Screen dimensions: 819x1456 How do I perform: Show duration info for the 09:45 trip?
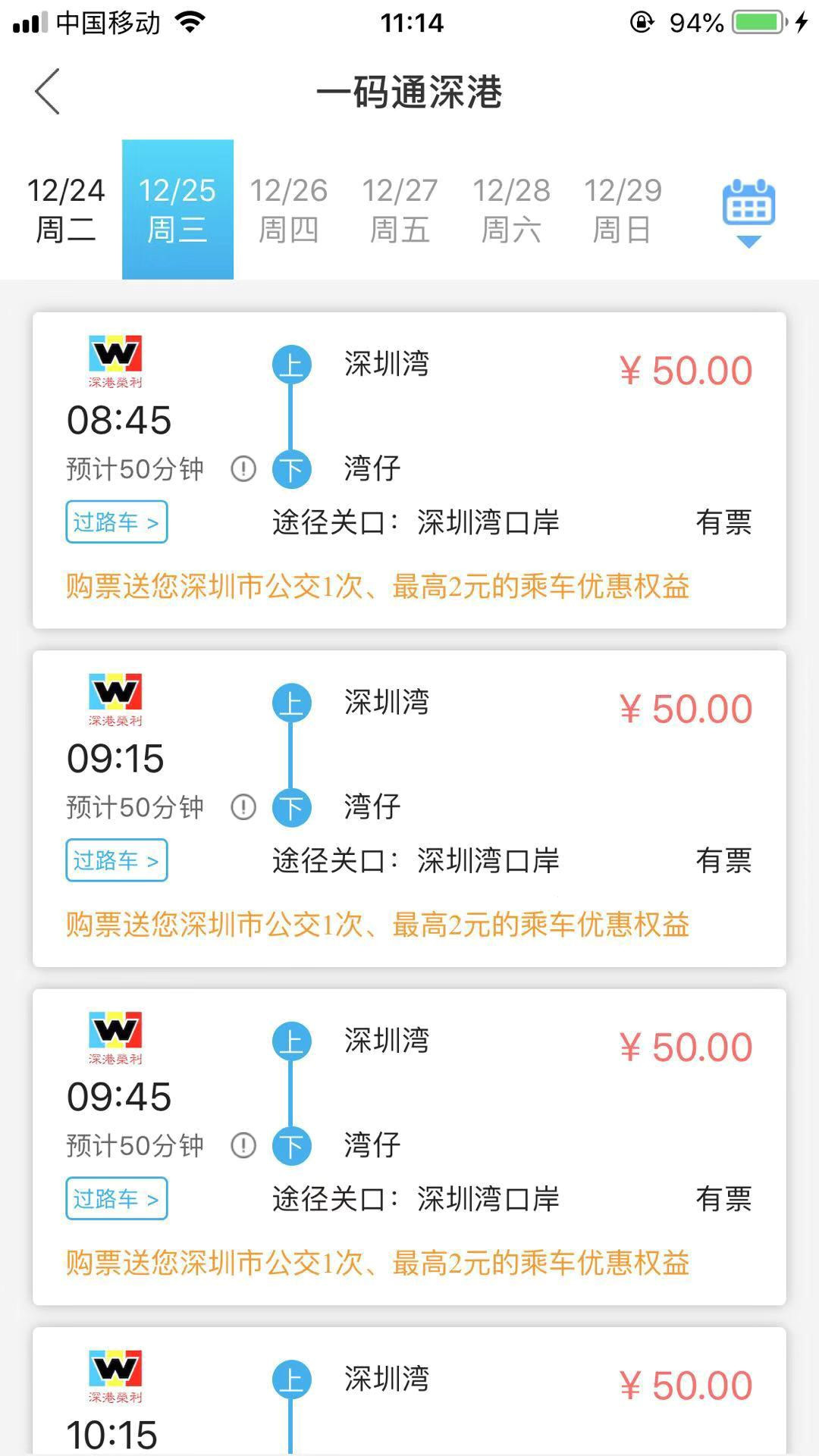click(x=243, y=1144)
